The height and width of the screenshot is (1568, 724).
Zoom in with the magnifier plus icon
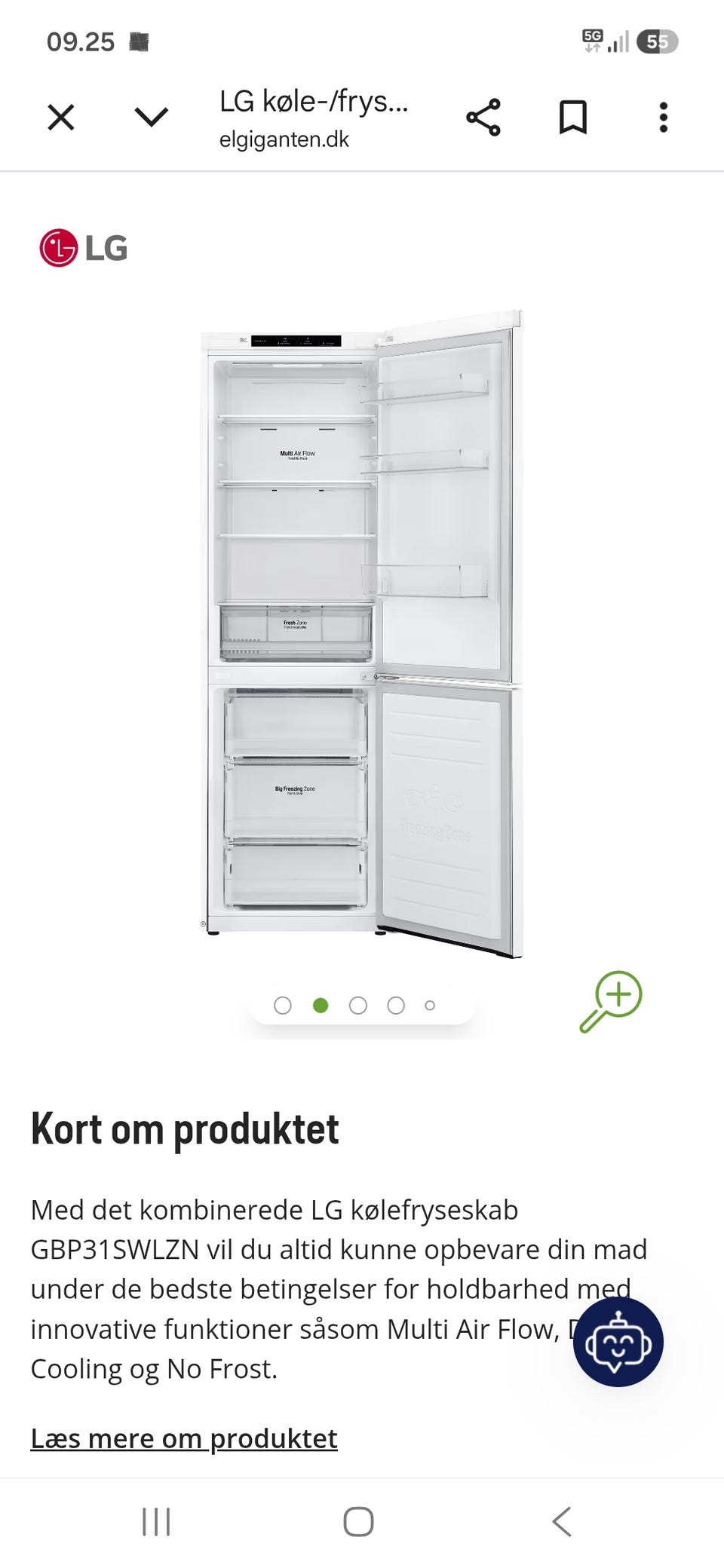(611, 1002)
